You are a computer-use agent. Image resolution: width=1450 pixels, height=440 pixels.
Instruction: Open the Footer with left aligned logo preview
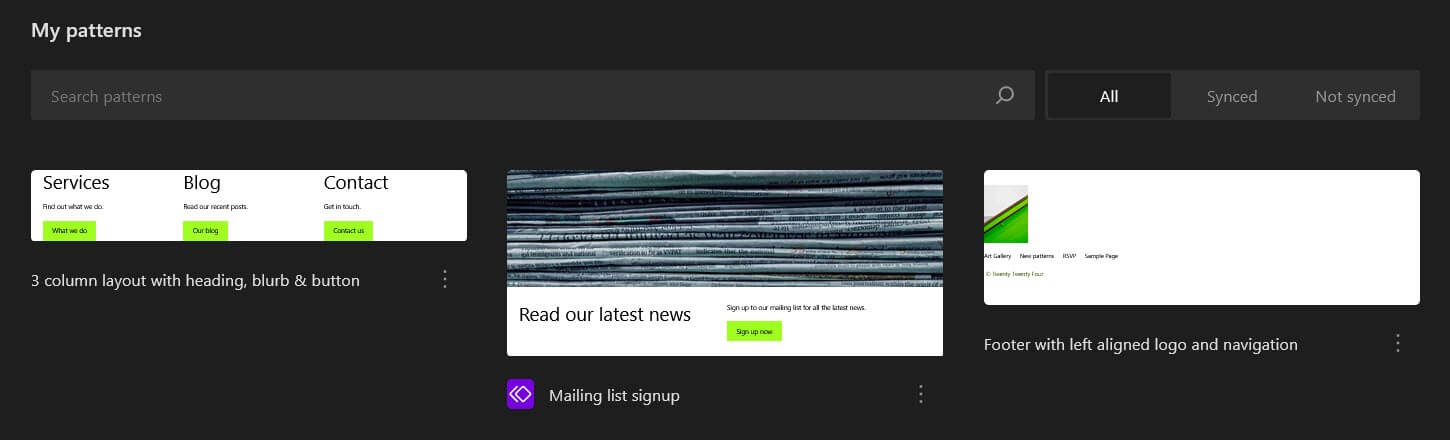click(x=1201, y=237)
